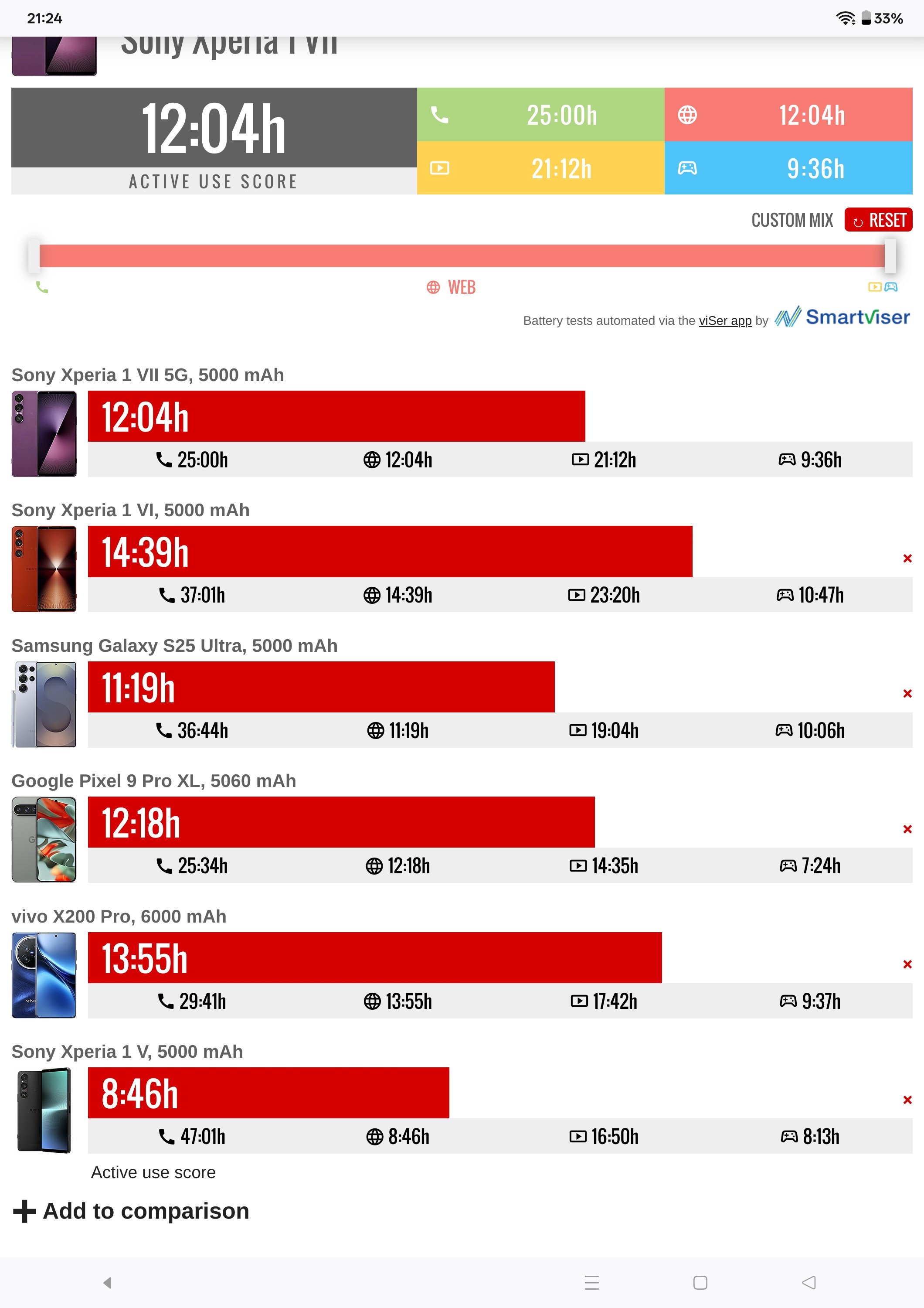Go to the home screen
This screenshot has height=1308, width=924.
tap(700, 1282)
